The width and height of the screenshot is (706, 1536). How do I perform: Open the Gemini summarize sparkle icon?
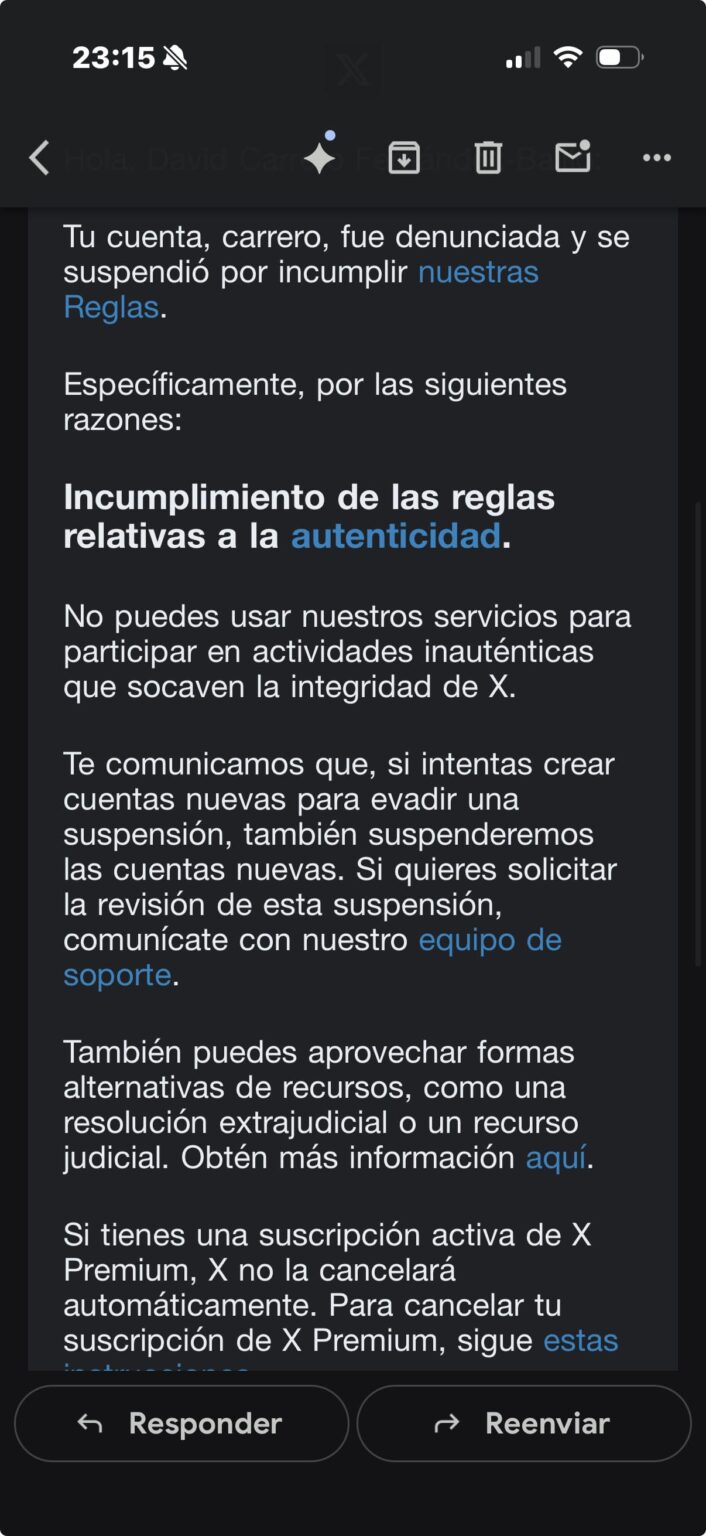pyautogui.click(x=320, y=157)
